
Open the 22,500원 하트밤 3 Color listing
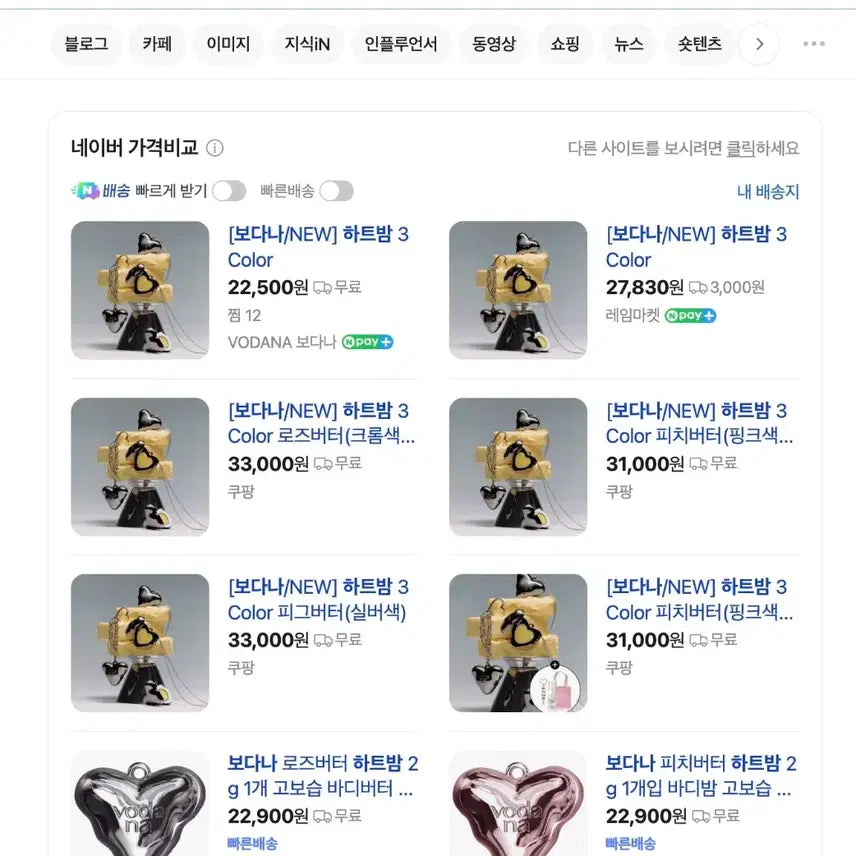[318, 247]
